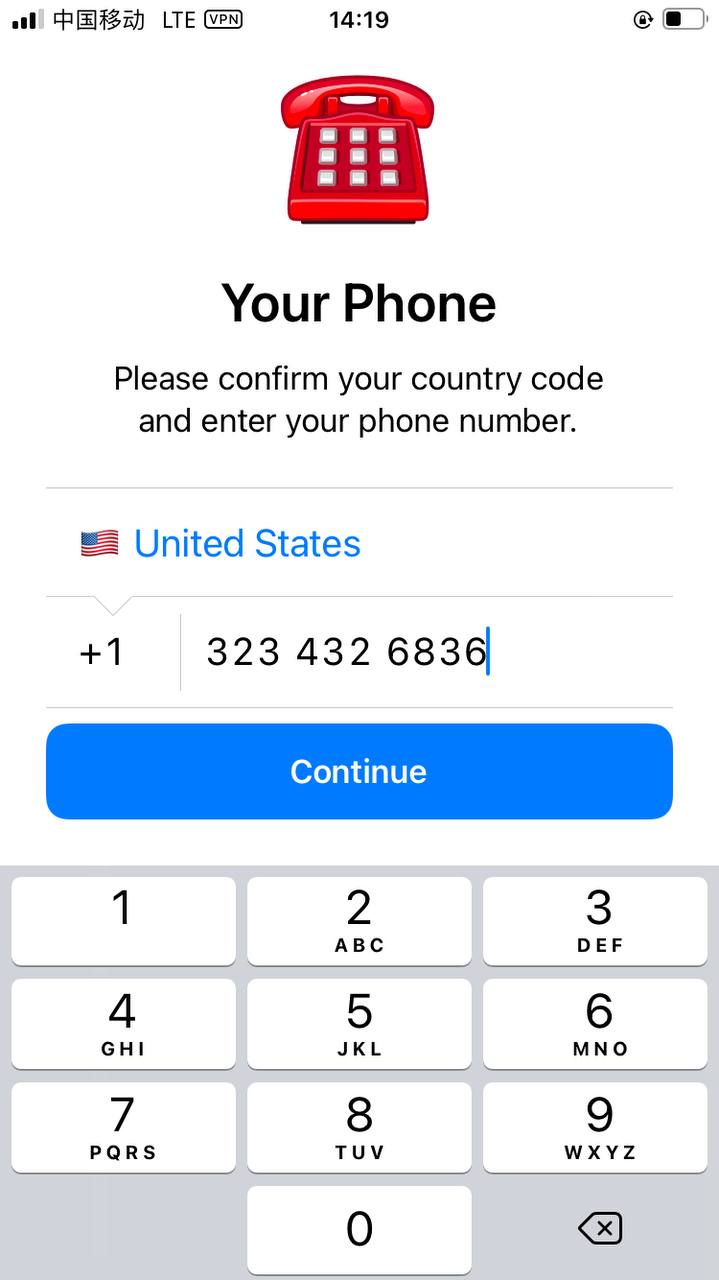
Task: Type digit 7 on the keypad
Action: point(123,1127)
